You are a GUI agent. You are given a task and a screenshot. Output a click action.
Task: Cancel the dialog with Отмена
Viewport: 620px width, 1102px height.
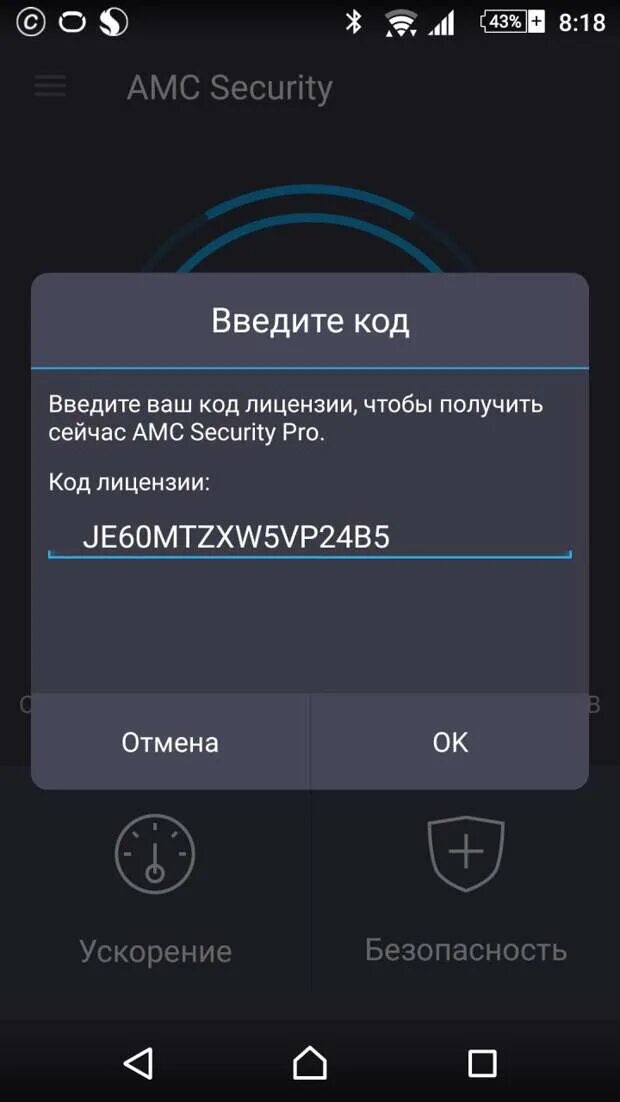170,742
